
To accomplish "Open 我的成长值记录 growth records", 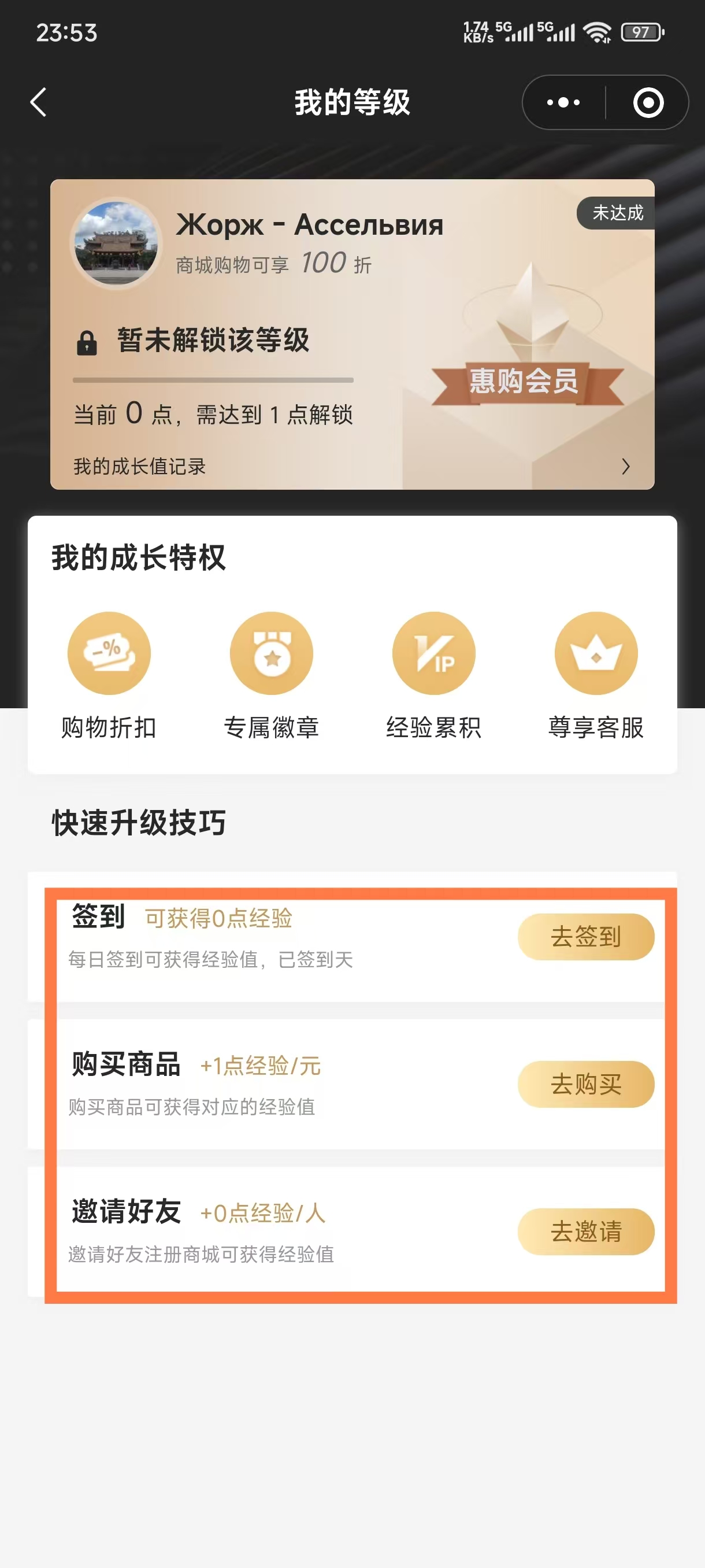I will tap(351, 466).
